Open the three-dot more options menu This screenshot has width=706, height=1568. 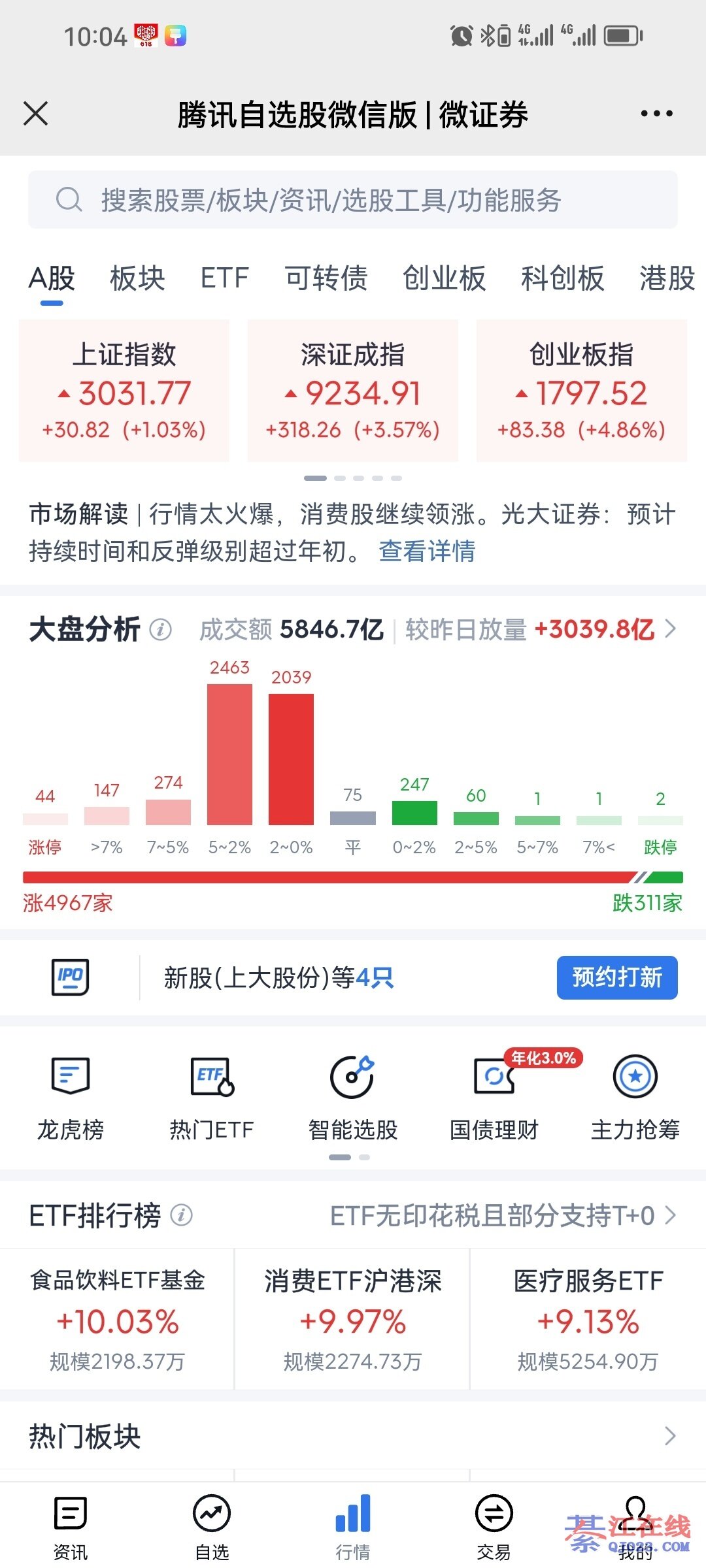656,114
